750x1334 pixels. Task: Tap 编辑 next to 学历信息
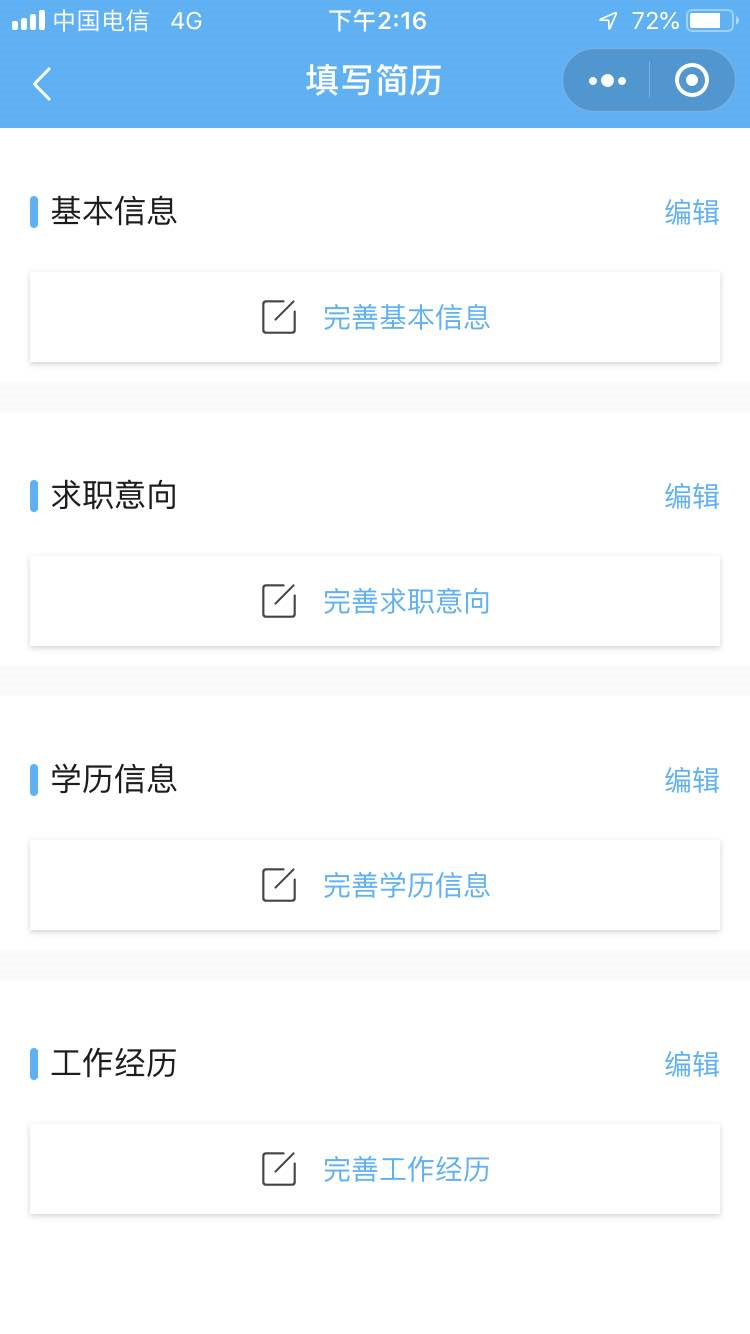pyautogui.click(x=692, y=780)
